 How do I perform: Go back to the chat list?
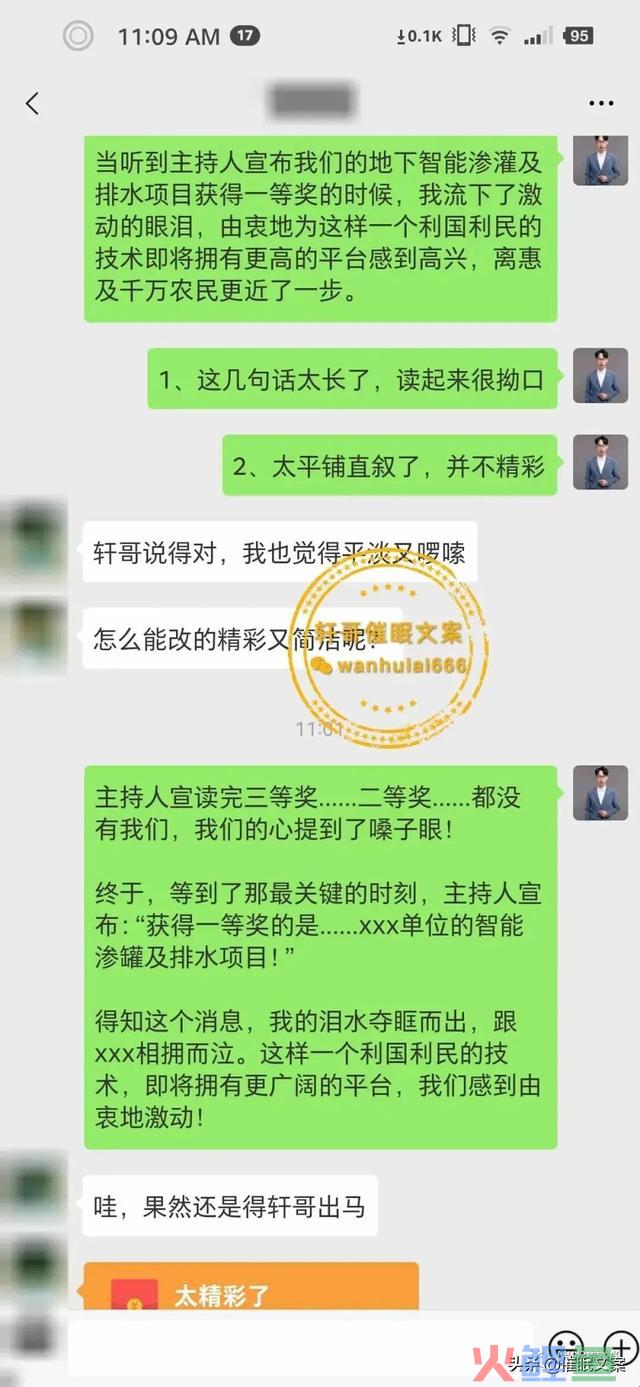[x=32, y=103]
